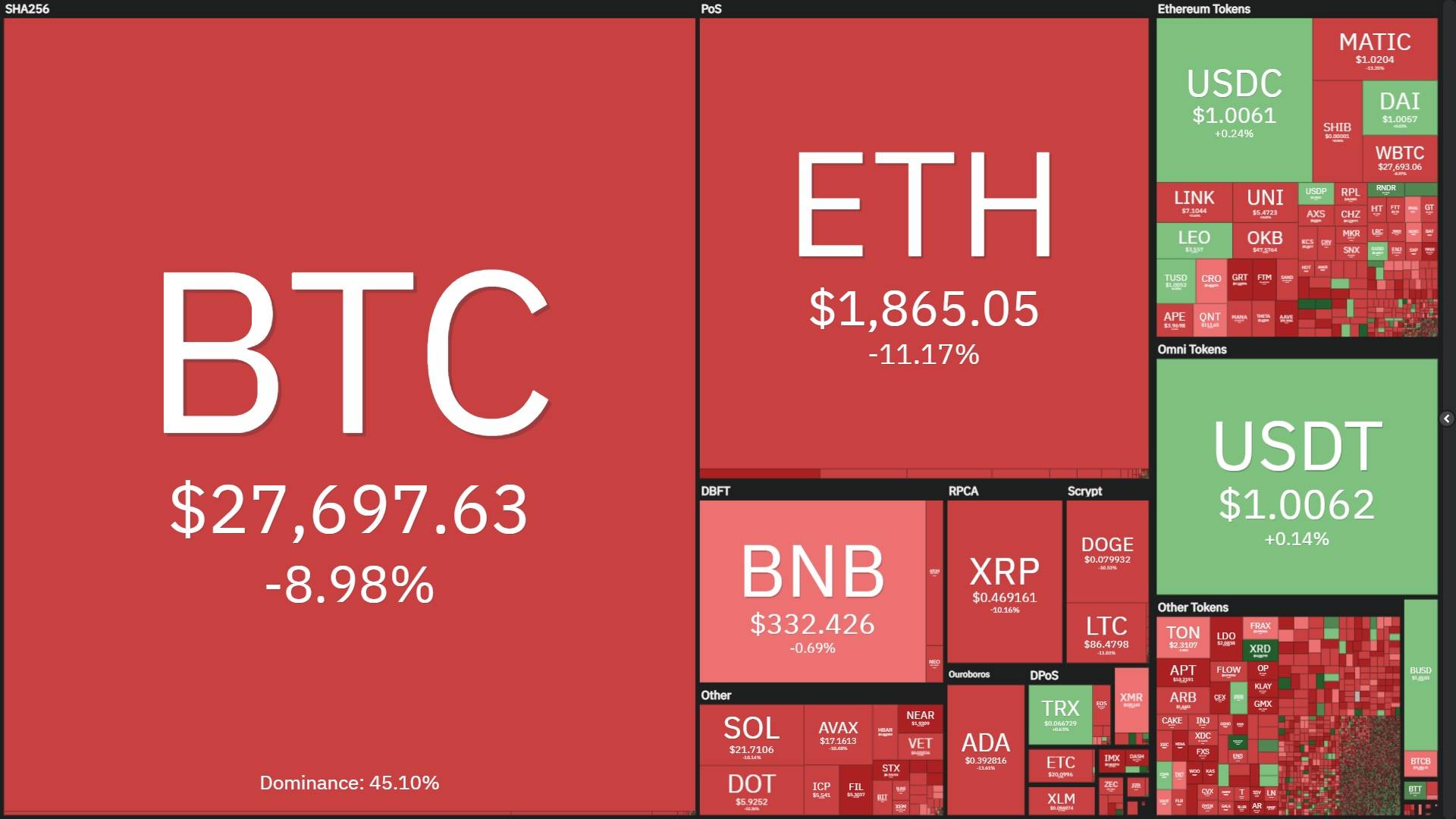Image resolution: width=1456 pixels, height=819 pixels.
Task: Select the TRX tile
Action: pyautogui.click(x=1060, y=714)
